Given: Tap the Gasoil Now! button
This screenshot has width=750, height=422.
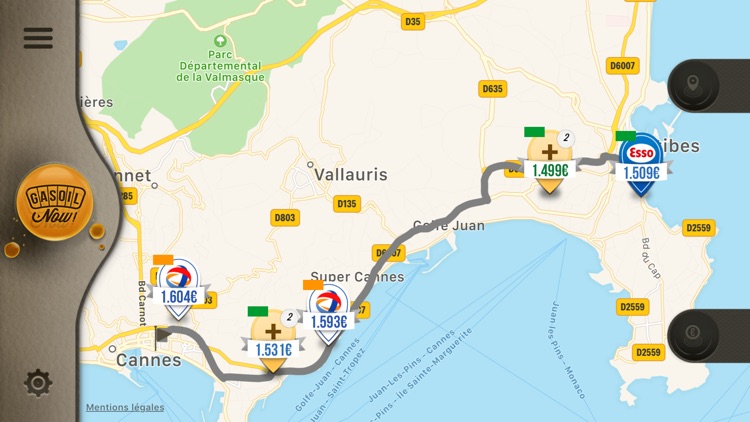Looking at the screenshot, I should pyautogui.click(x=55, y=202).
